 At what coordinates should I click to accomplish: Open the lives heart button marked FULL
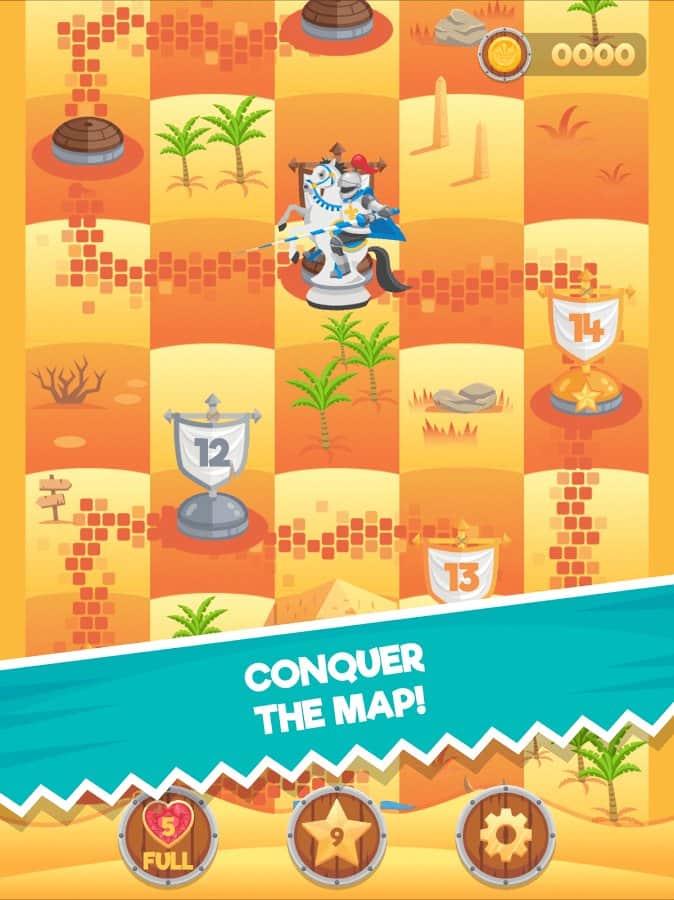(x=168, y=838)
